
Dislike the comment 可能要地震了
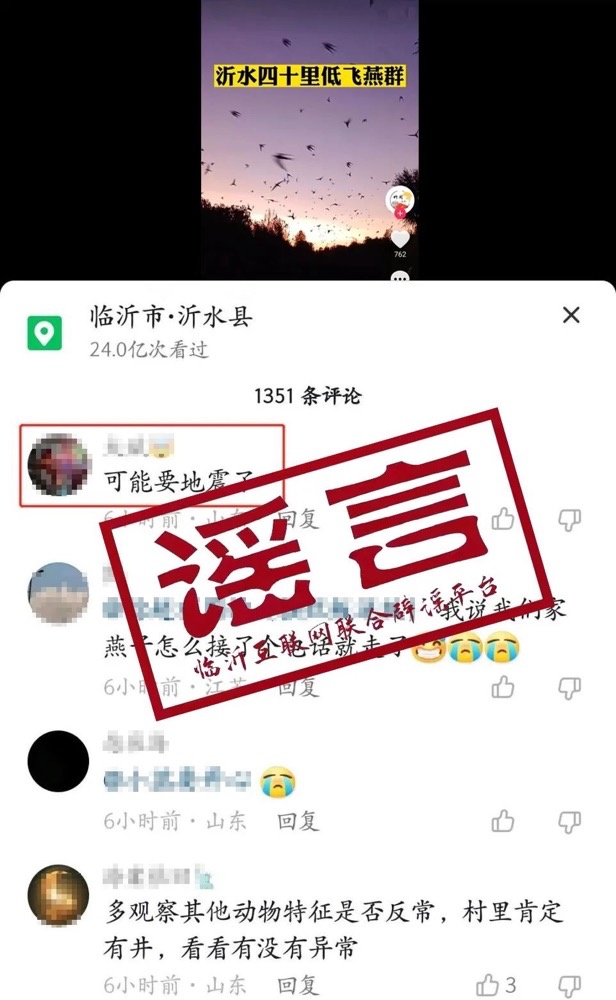(x=569, y=518)
